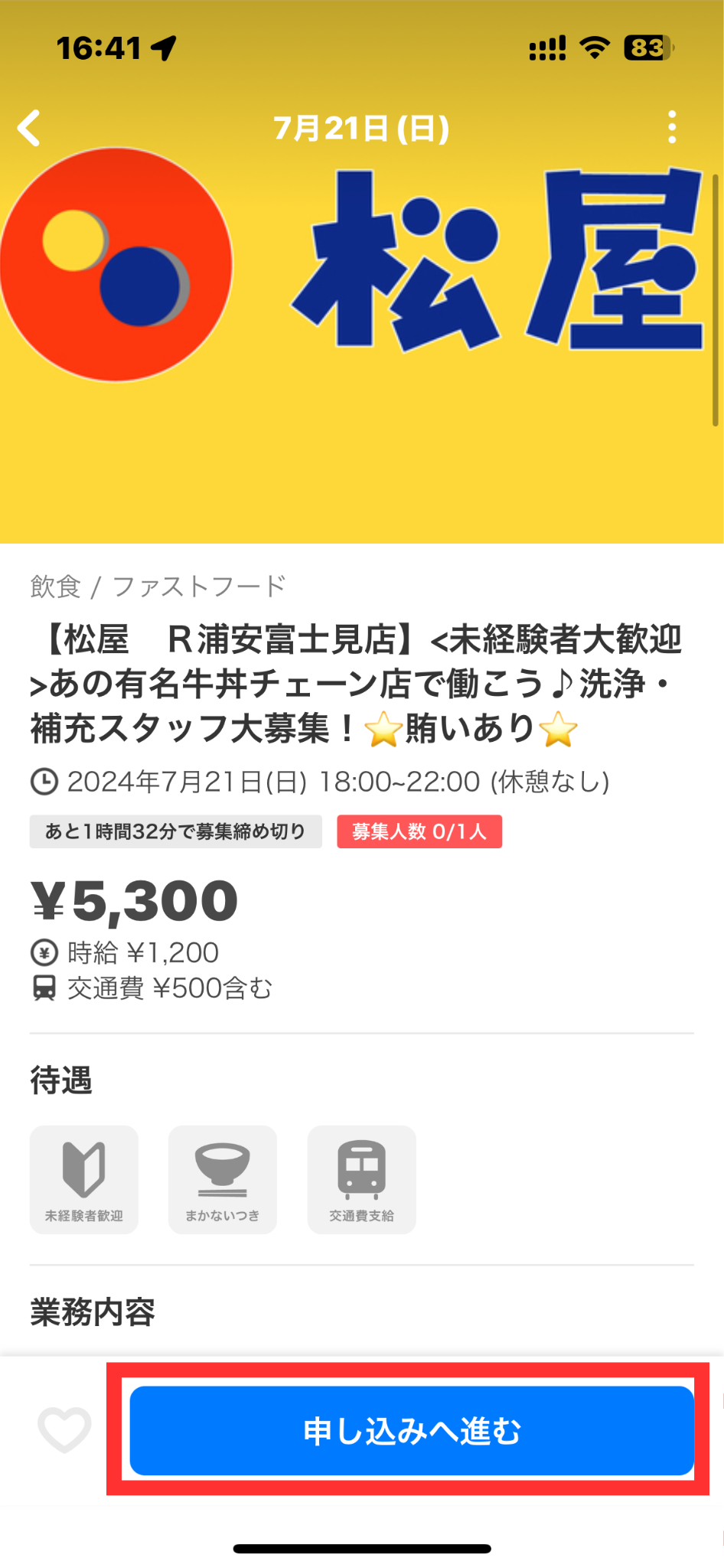
Task: Favorite this job with the heart icon
Action: pos(64,1429)
